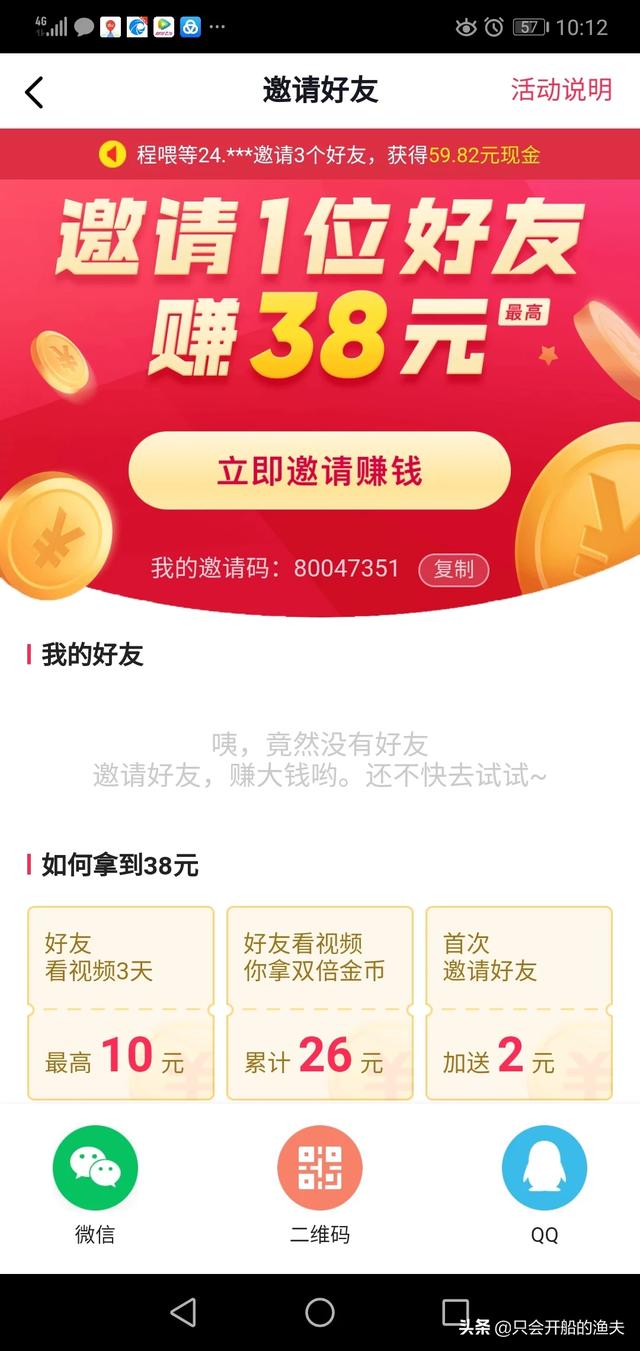Share invite via 二维码

(x=320, y=1169)
